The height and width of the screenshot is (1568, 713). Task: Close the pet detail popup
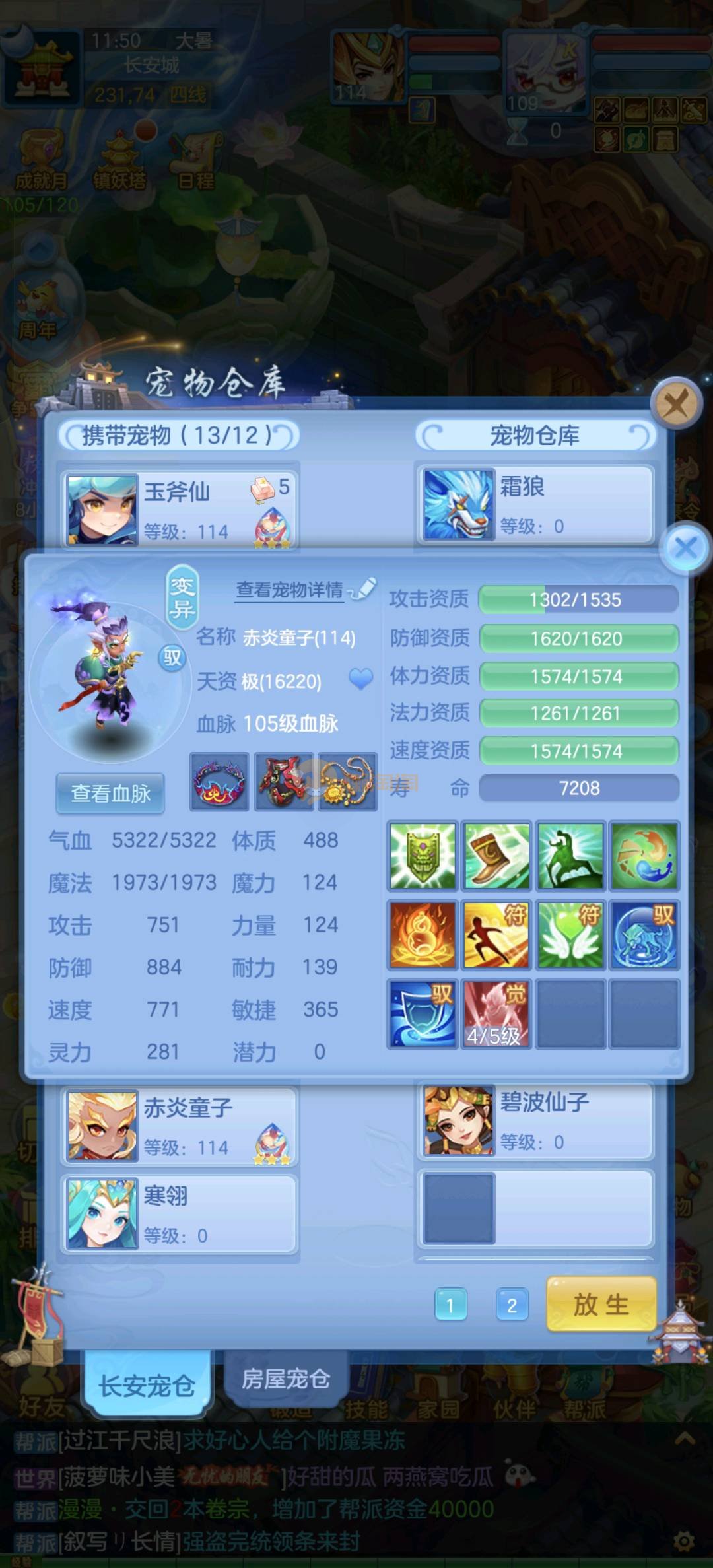(x=686, y=547)
